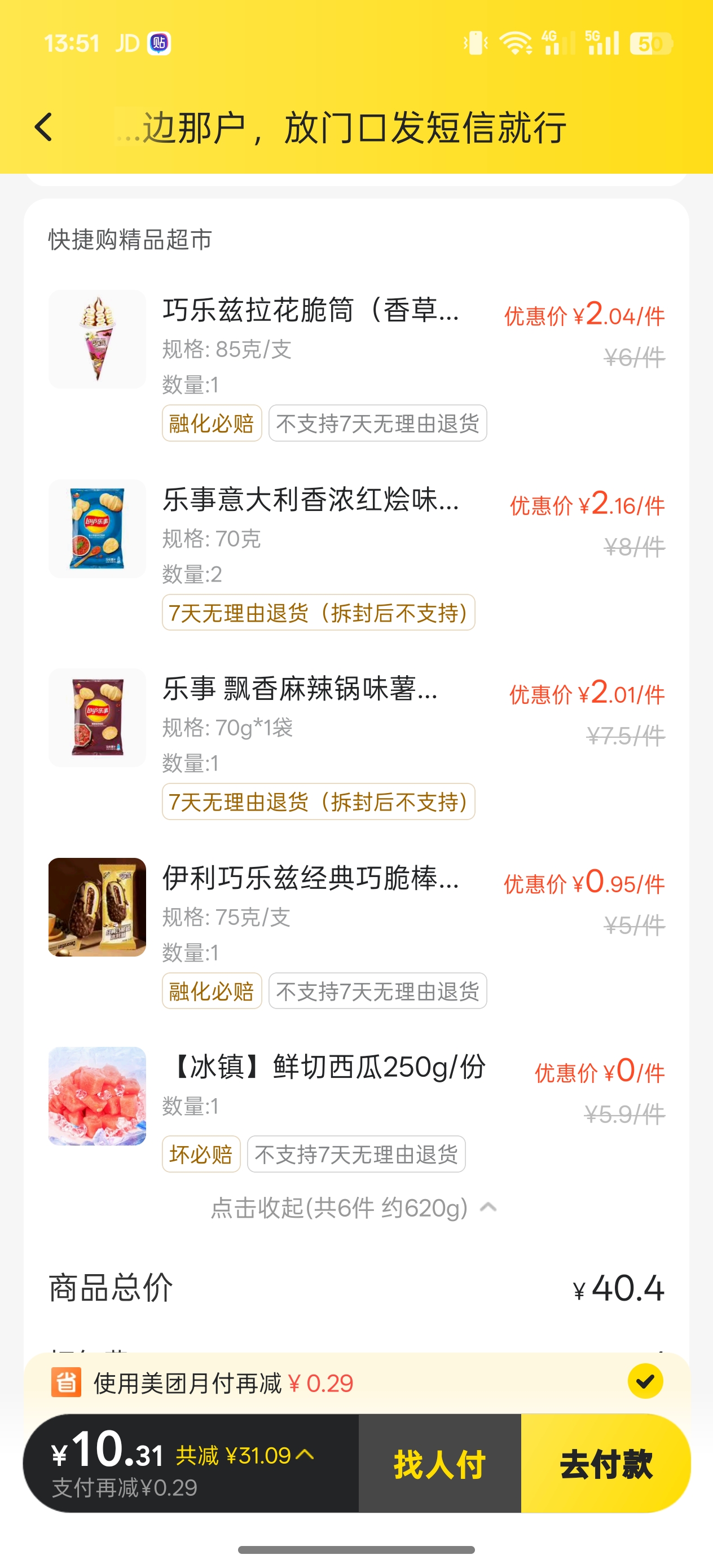This screenshot has width=713, height=1568.
Task: Open 乐事意大利香浓红烩味 chips item
Action: coord(311,500)
